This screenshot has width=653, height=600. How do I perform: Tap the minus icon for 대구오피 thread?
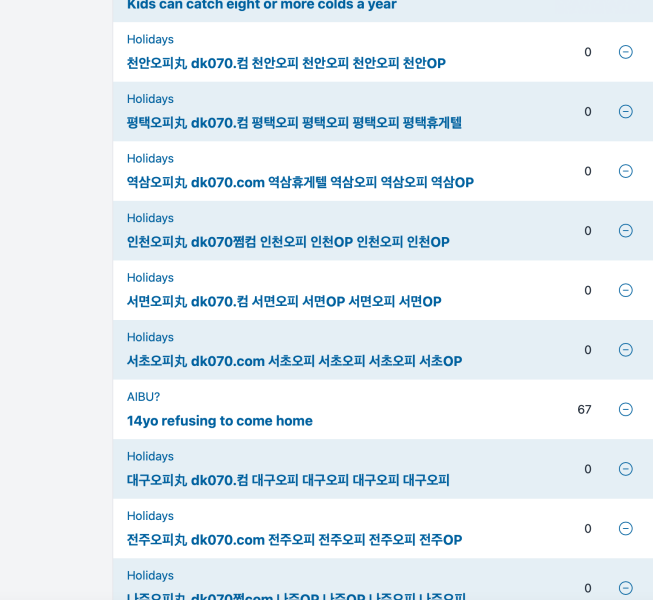[626, 469]
